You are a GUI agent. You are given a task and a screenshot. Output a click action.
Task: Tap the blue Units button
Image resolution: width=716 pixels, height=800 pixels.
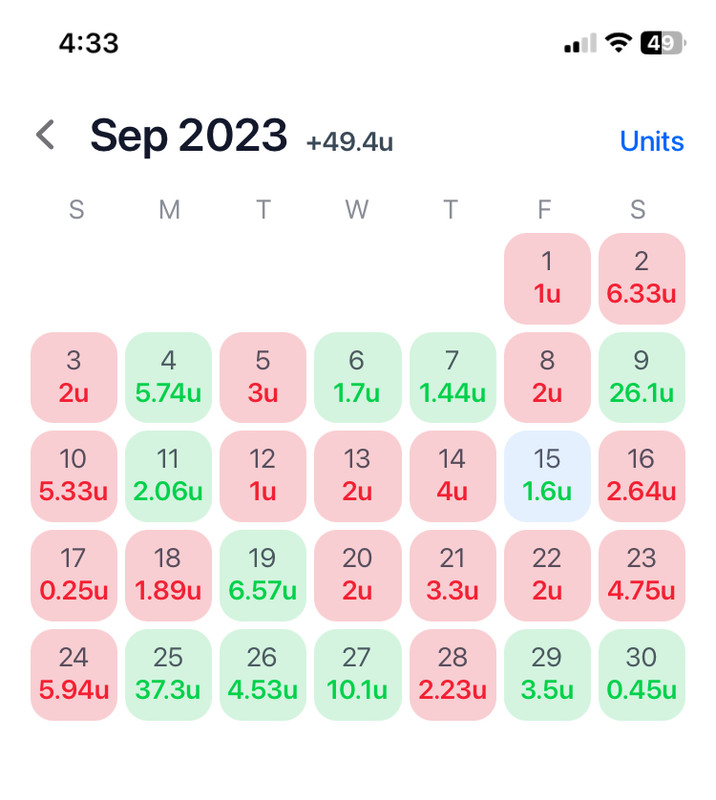651,141
